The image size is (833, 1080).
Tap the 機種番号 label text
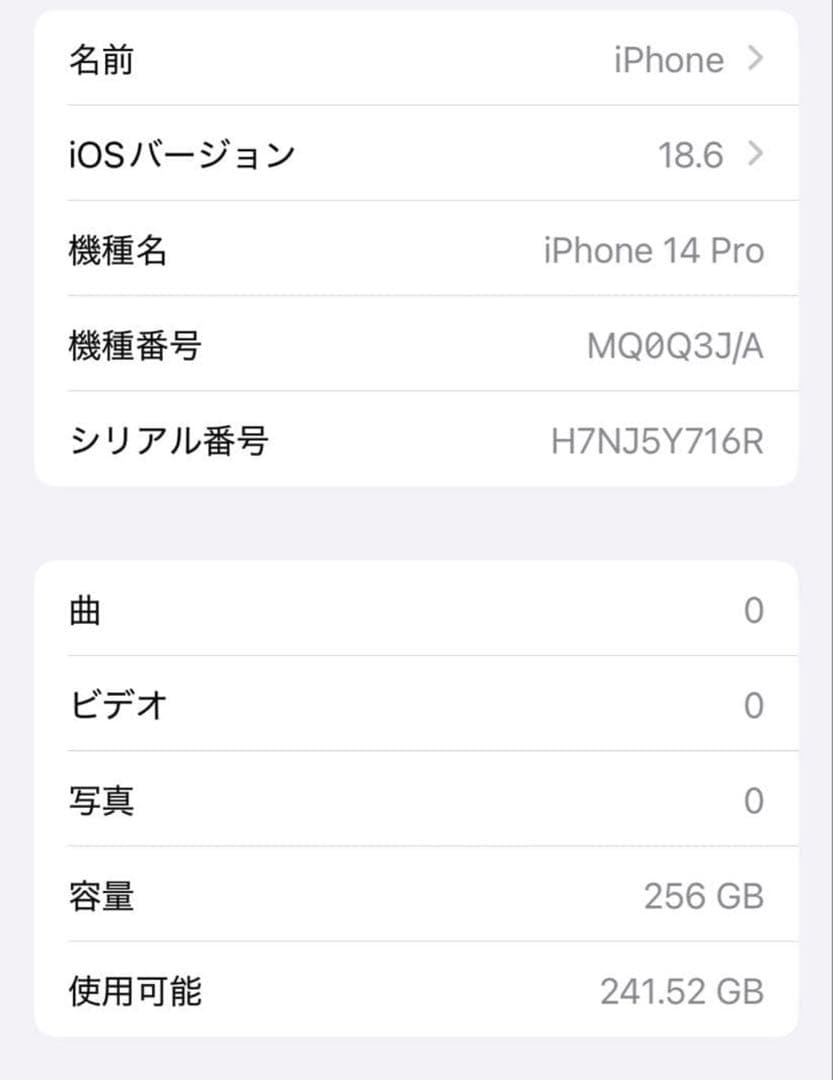pos(137,346)
